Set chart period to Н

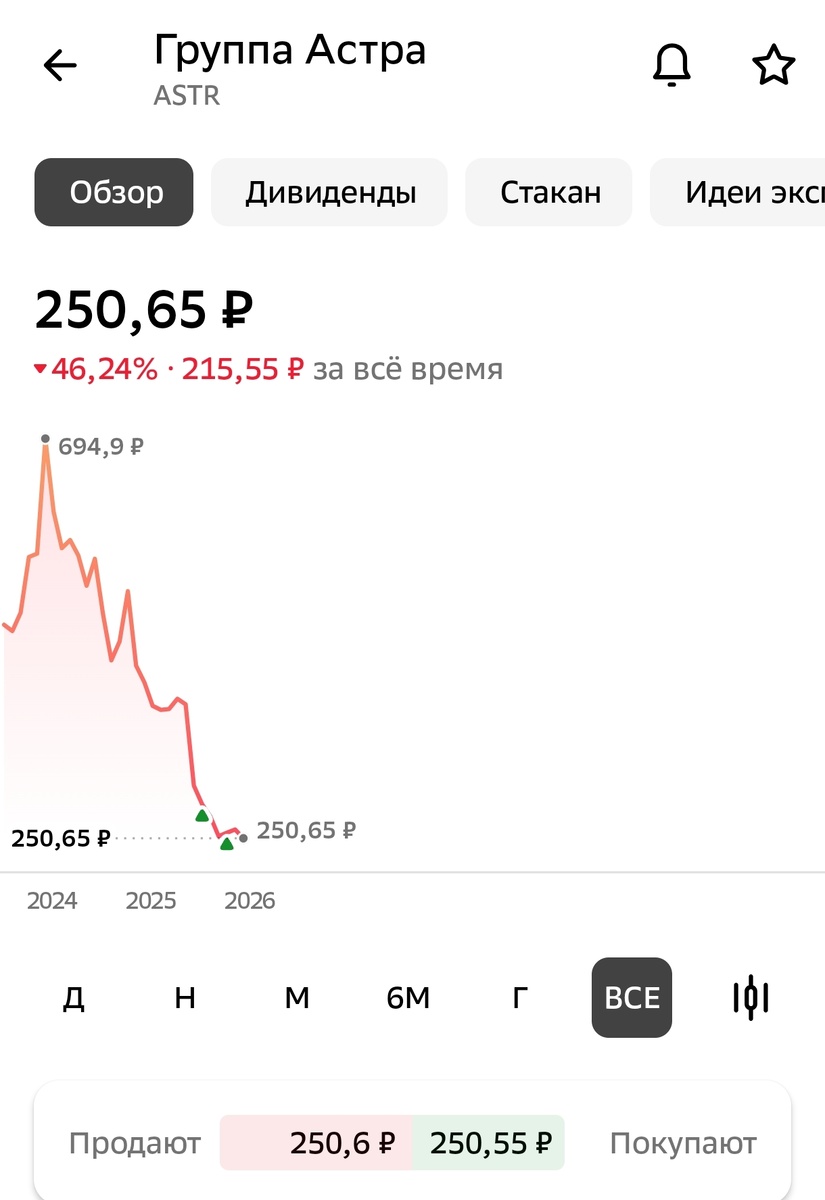pyautogui.click(x=185, y=997)
